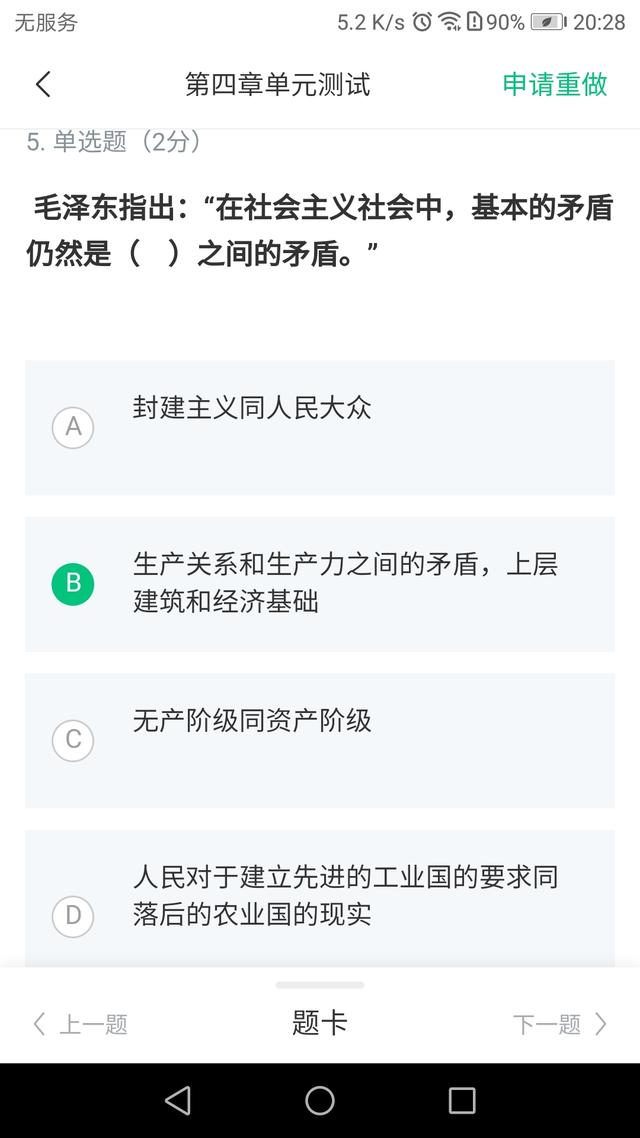Select option B 生产关系和生产力之间的矛盾

(x=320, y=584)
